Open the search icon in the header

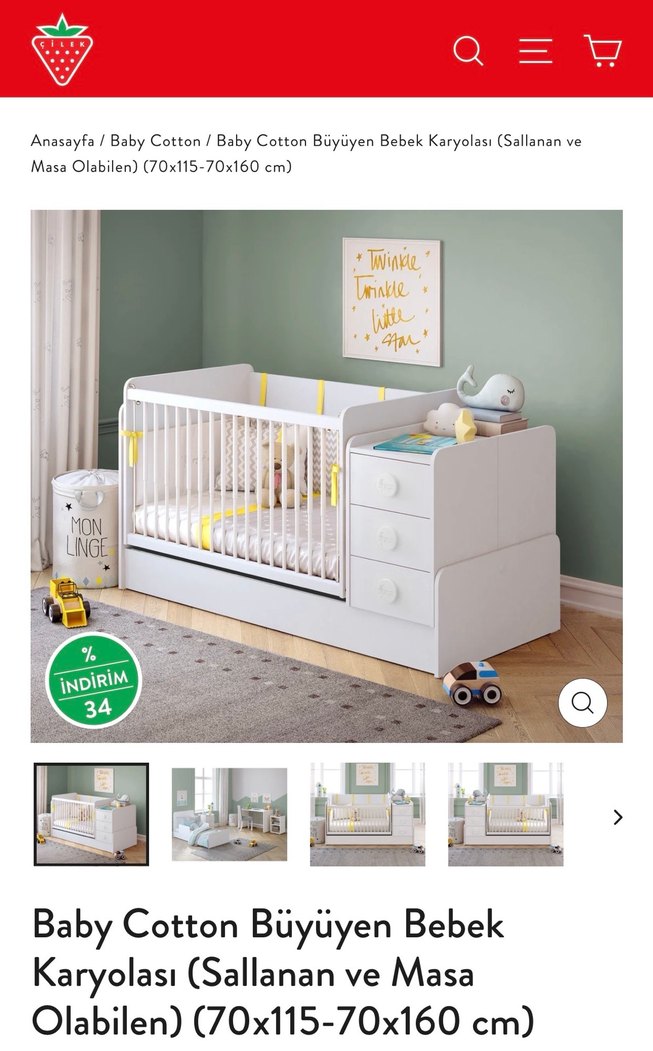click(468, 50)
